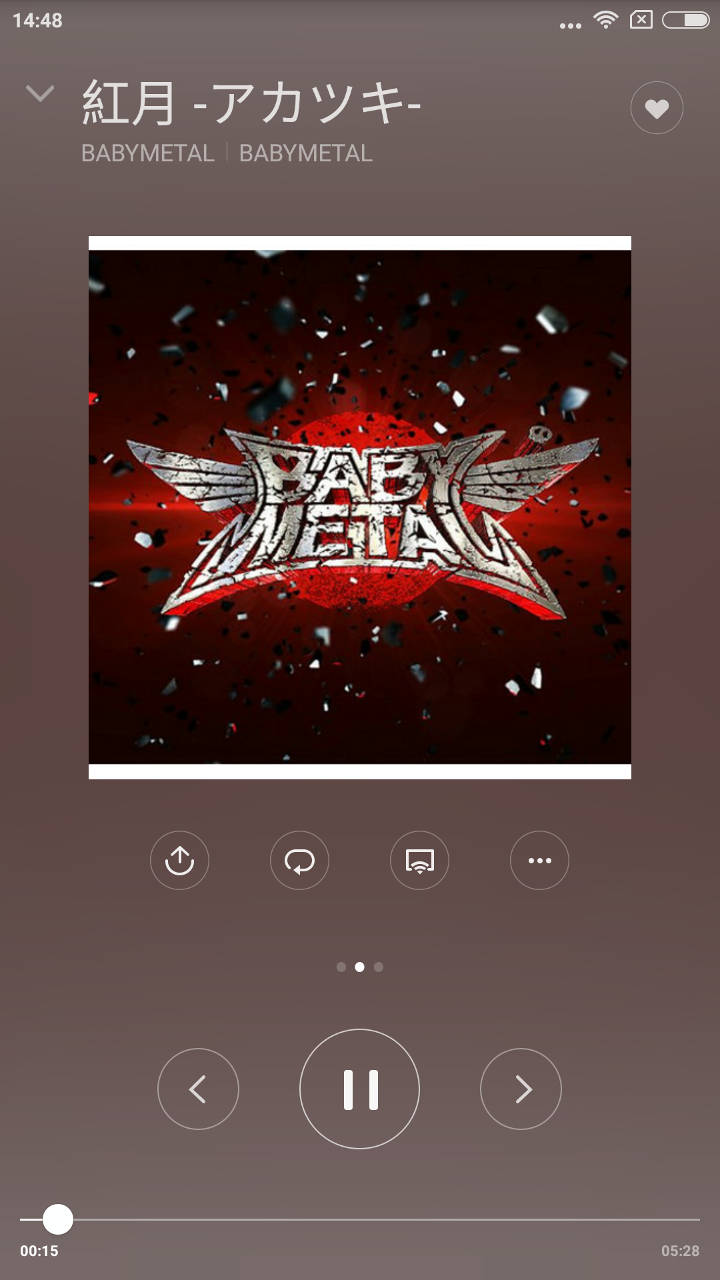Tap the seek bar to jump ahead

tap(400, 1220)
